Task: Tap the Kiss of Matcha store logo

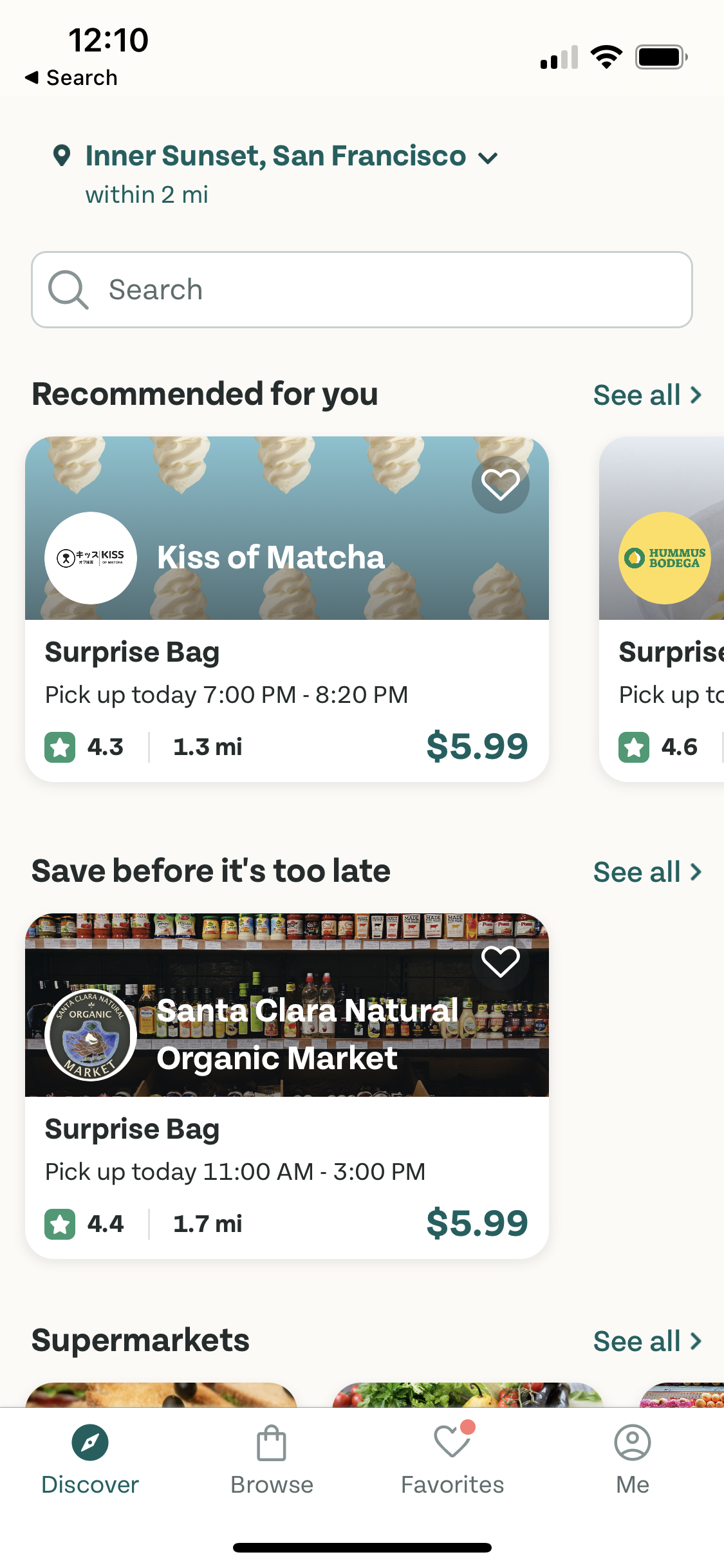Action: coord(90,558)
